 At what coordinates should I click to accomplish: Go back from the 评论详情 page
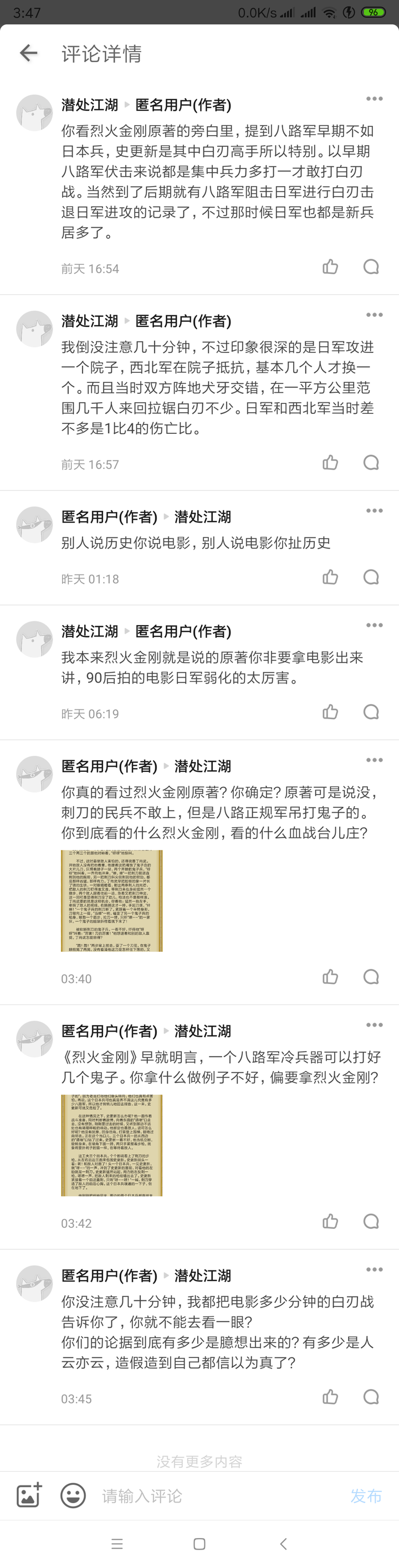(28, 53)
